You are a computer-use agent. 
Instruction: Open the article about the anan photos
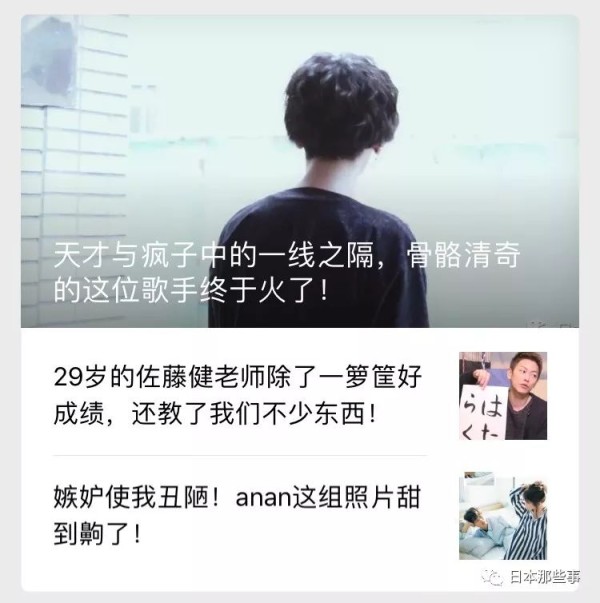tap(240, 514)
